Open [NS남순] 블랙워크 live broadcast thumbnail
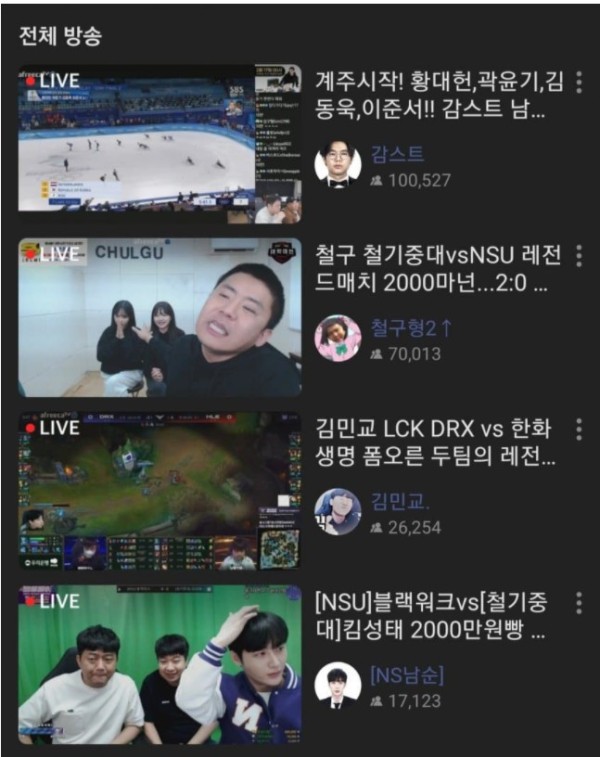 [x=160, y=664]
